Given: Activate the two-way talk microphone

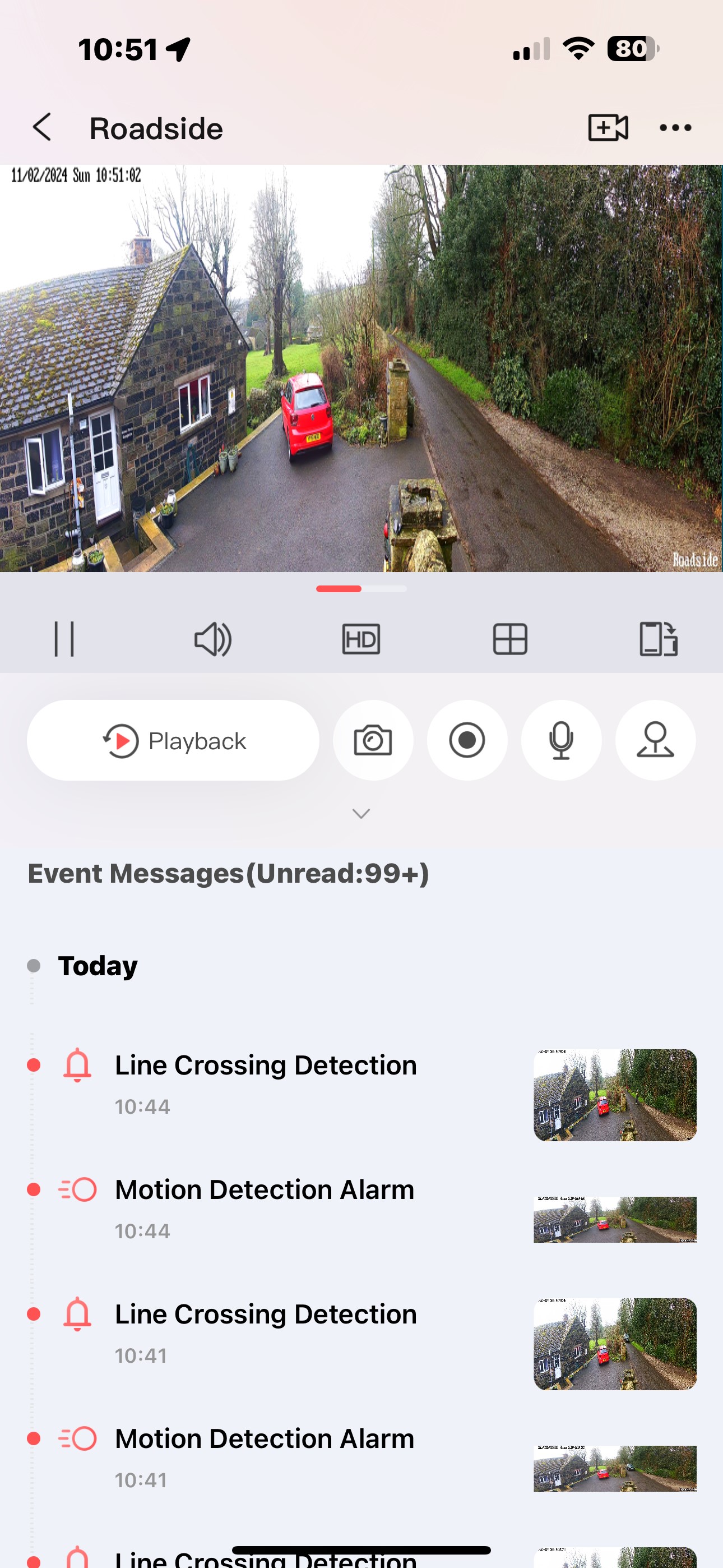Looking at the screenshot, I should pyautogui.click(x=560, y=740).
